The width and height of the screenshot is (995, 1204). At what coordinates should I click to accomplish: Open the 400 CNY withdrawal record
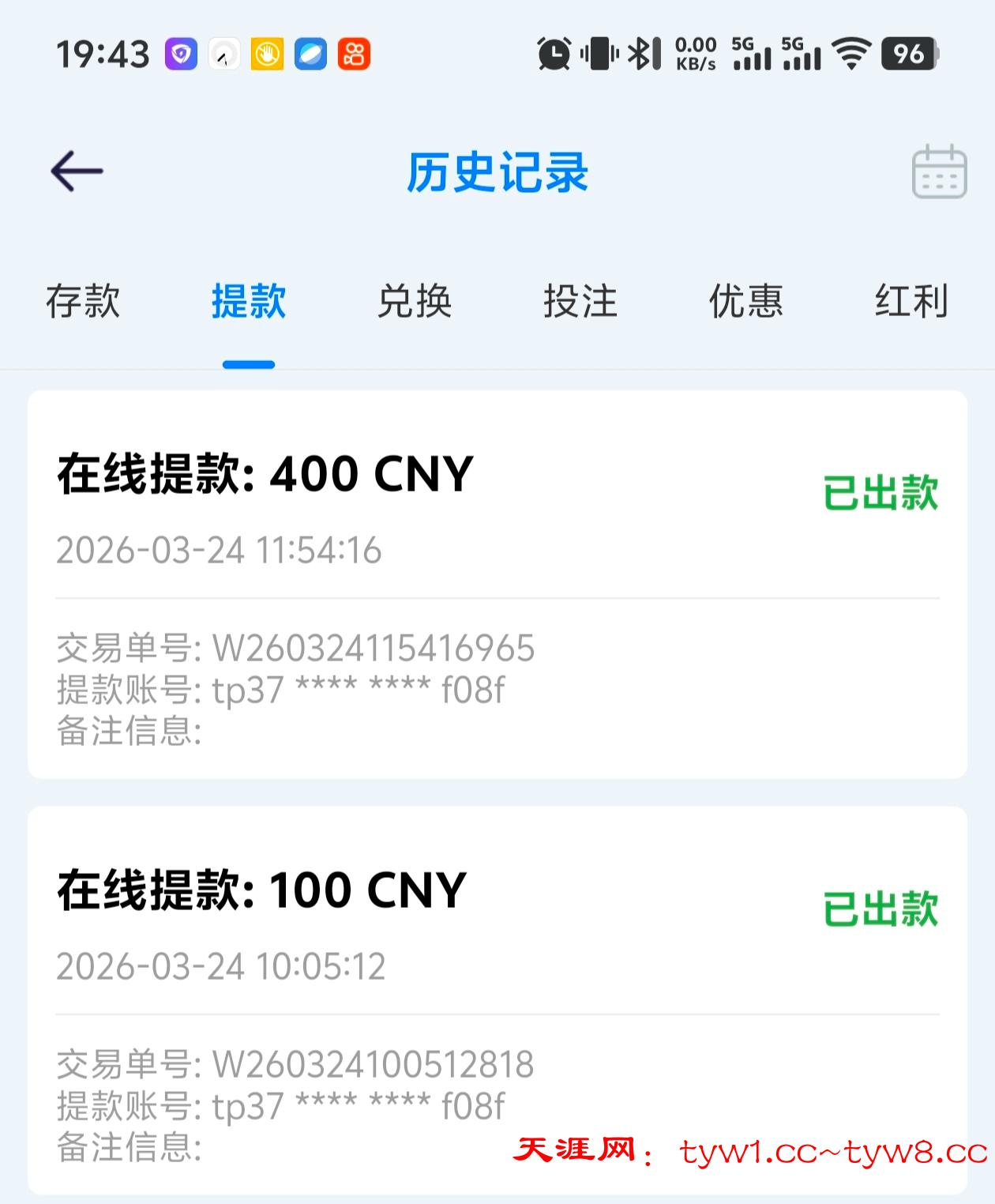(497, 583)
